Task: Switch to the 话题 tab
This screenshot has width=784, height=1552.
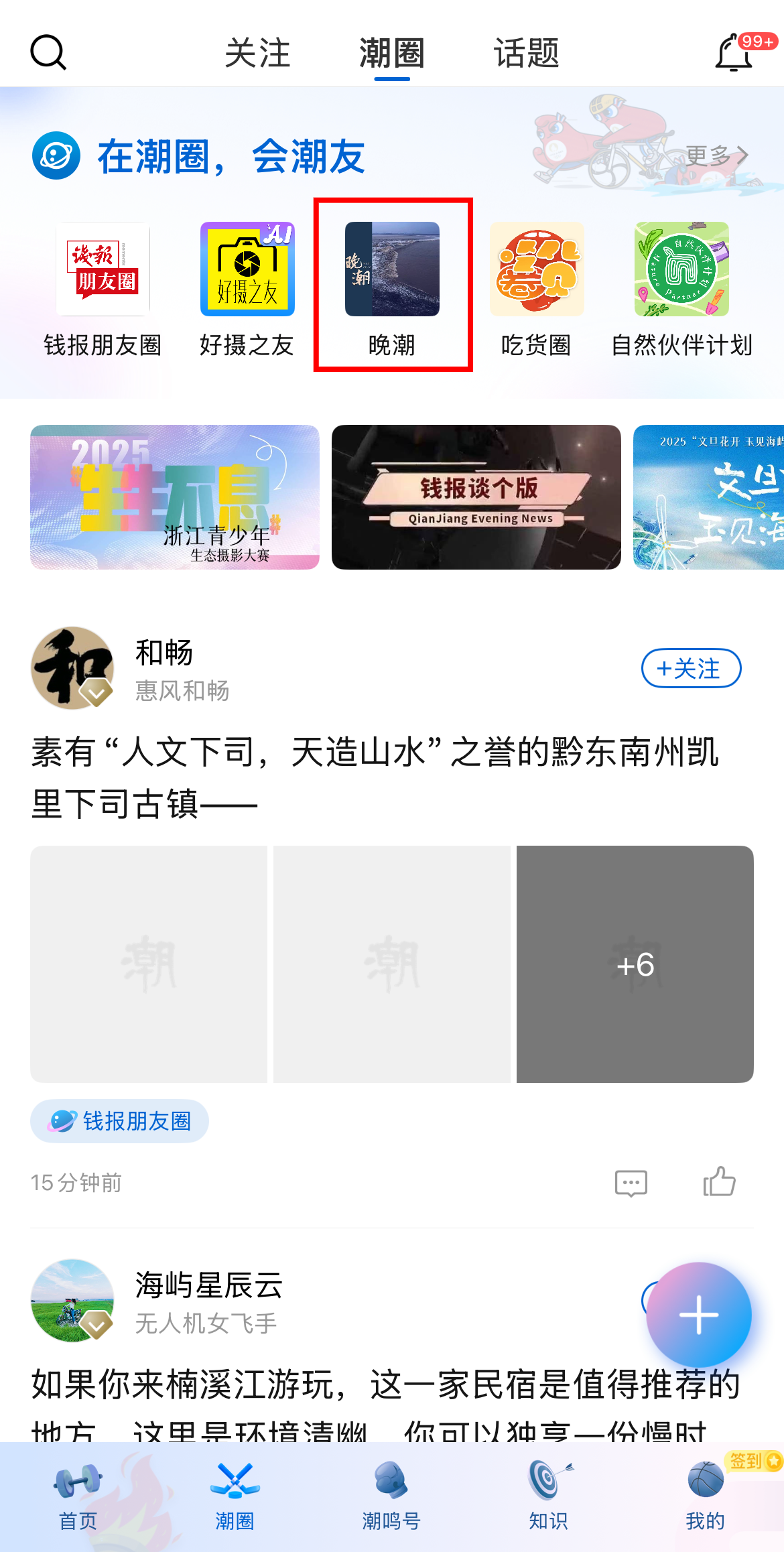Action: point(526,53)
